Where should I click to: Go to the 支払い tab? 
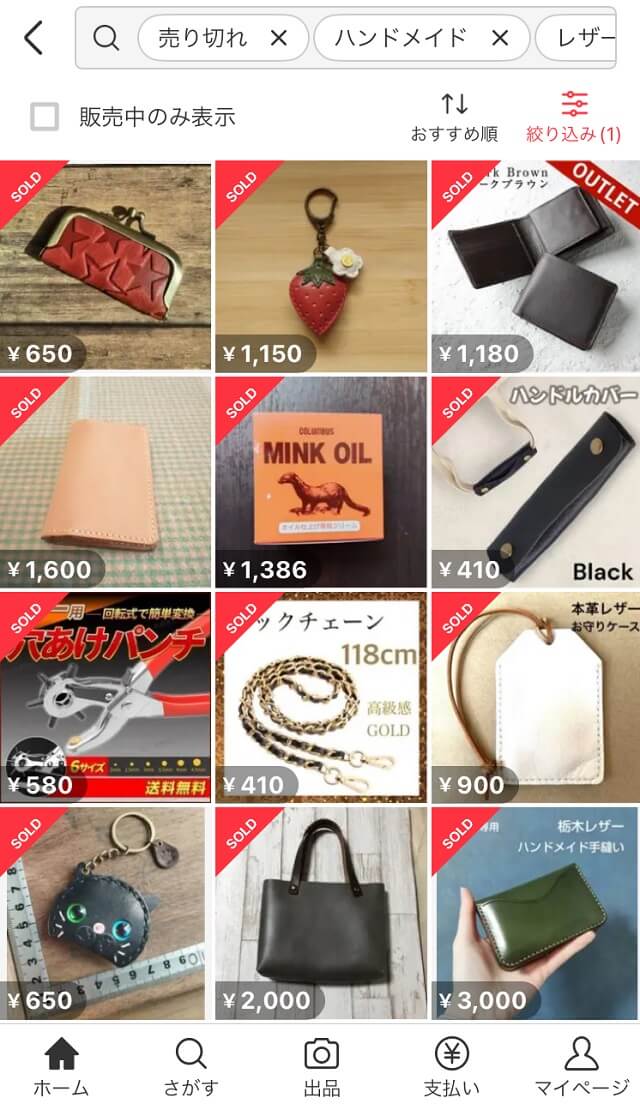coord(451,1066)
